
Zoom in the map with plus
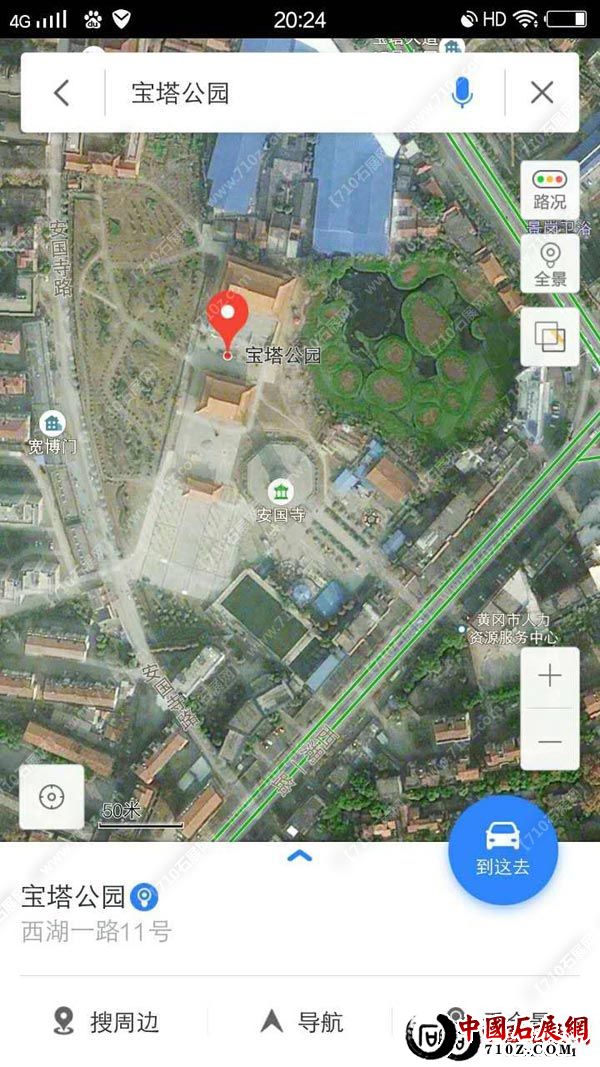click(549, 677)
